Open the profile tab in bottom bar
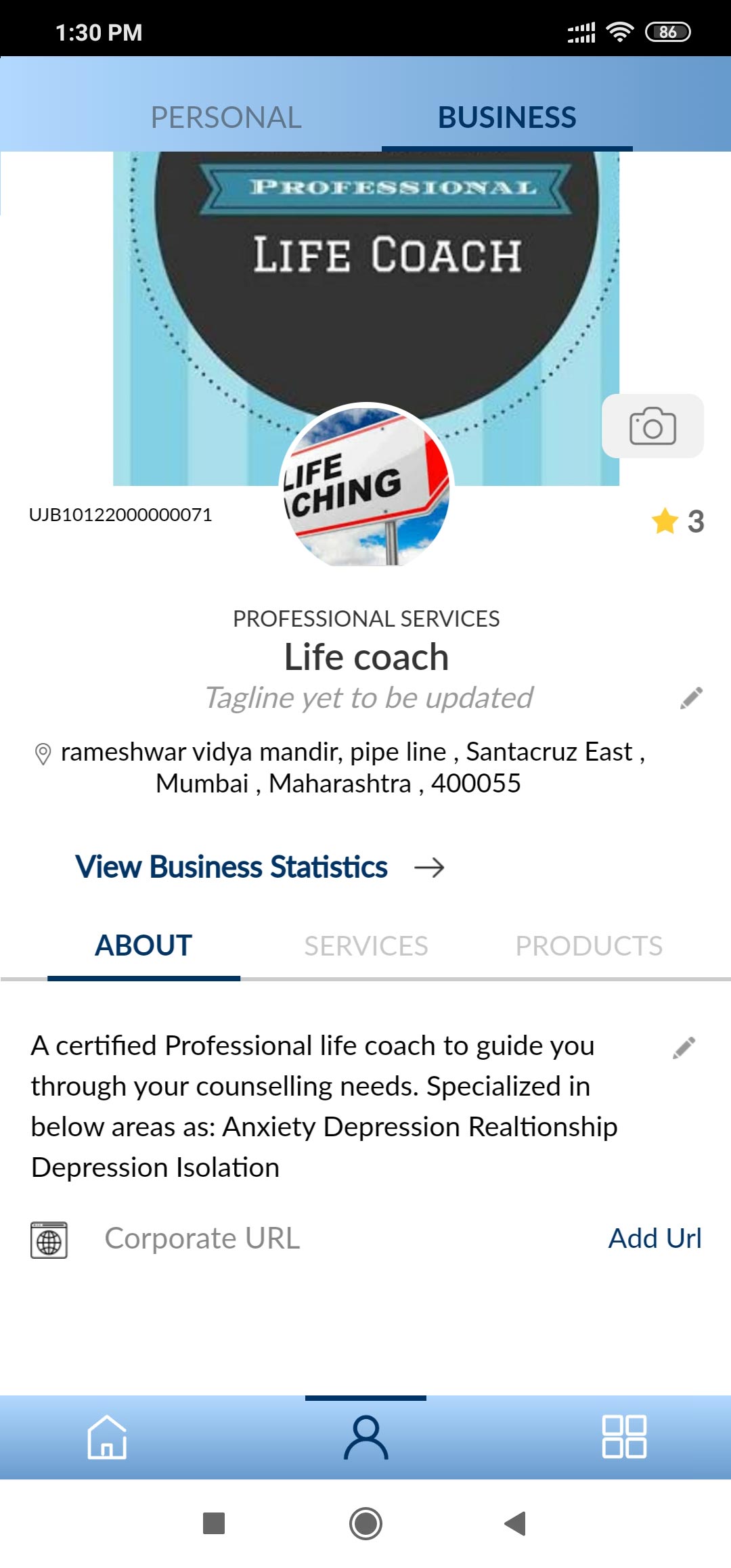Image resolution: width=731 pixels, height=1568 pixels. coord(365,1437)
